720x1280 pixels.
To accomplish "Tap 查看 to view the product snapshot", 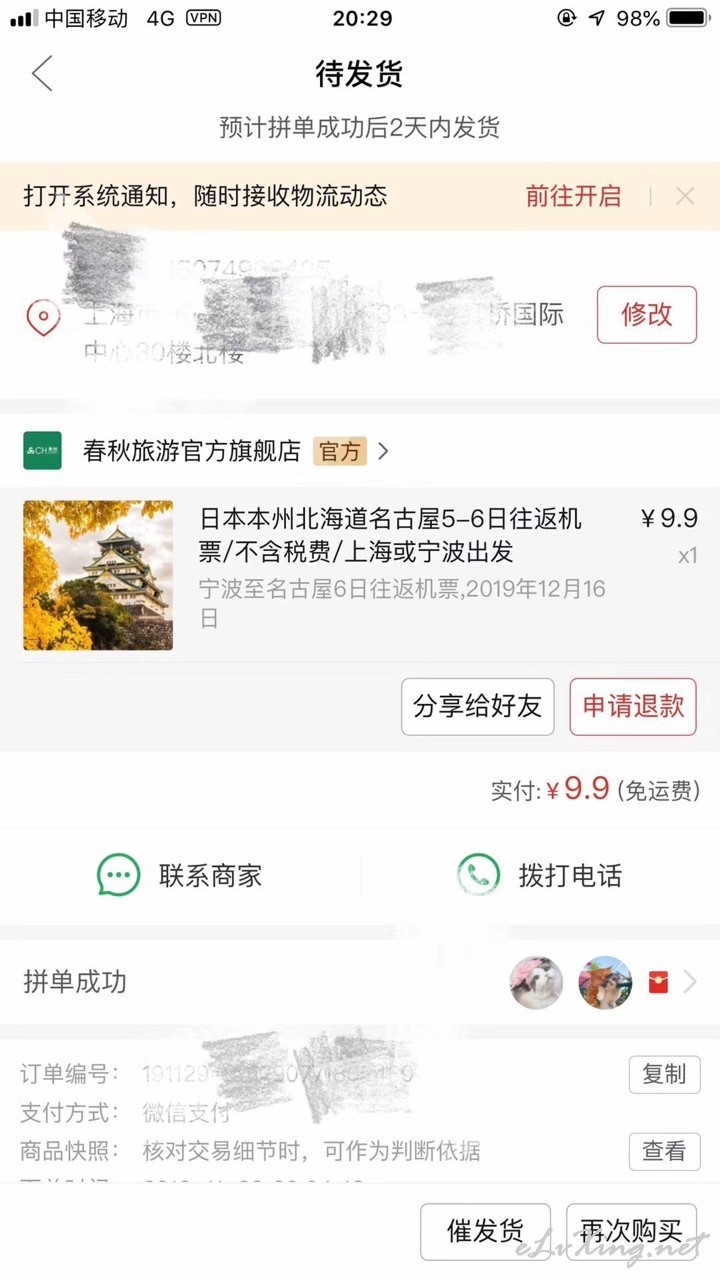I will 664,1151.
